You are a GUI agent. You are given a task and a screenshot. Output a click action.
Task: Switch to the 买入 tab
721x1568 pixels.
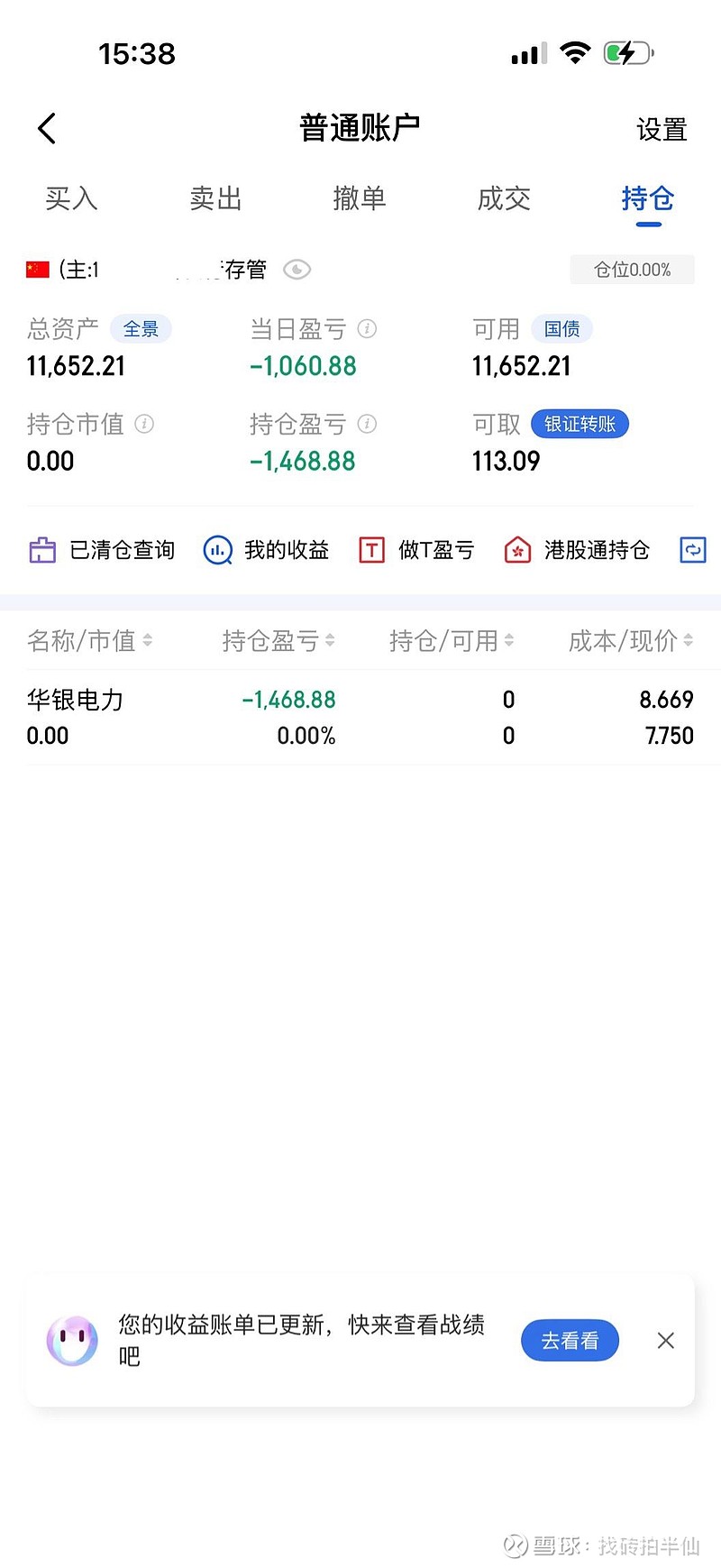71,198
